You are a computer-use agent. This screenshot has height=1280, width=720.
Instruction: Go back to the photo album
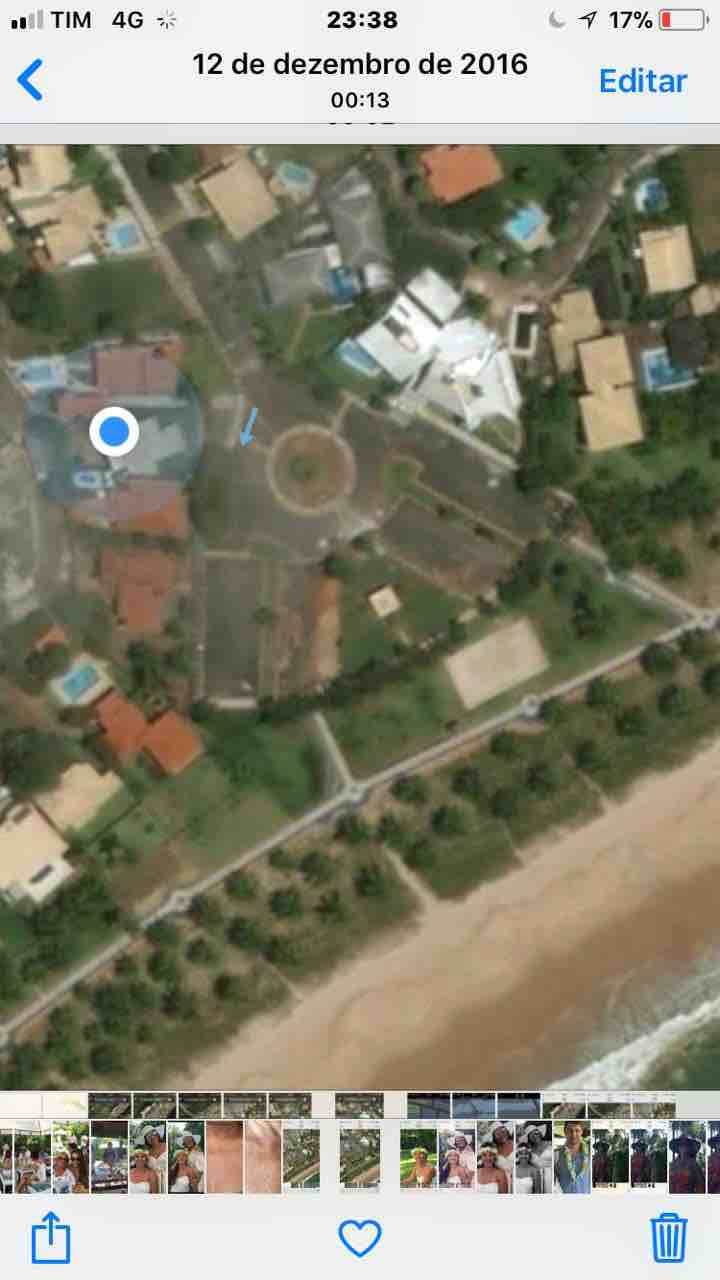point(31,80)
